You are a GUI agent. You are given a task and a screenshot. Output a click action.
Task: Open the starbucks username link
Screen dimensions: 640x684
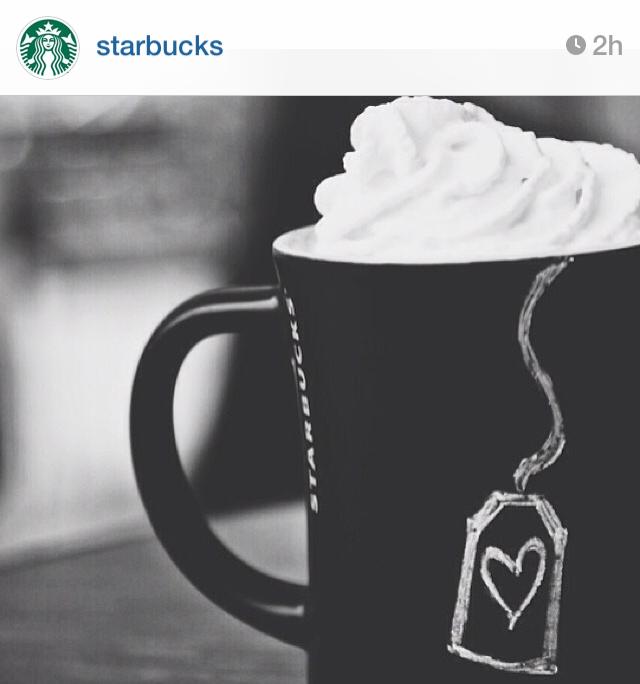click(159, 46)
